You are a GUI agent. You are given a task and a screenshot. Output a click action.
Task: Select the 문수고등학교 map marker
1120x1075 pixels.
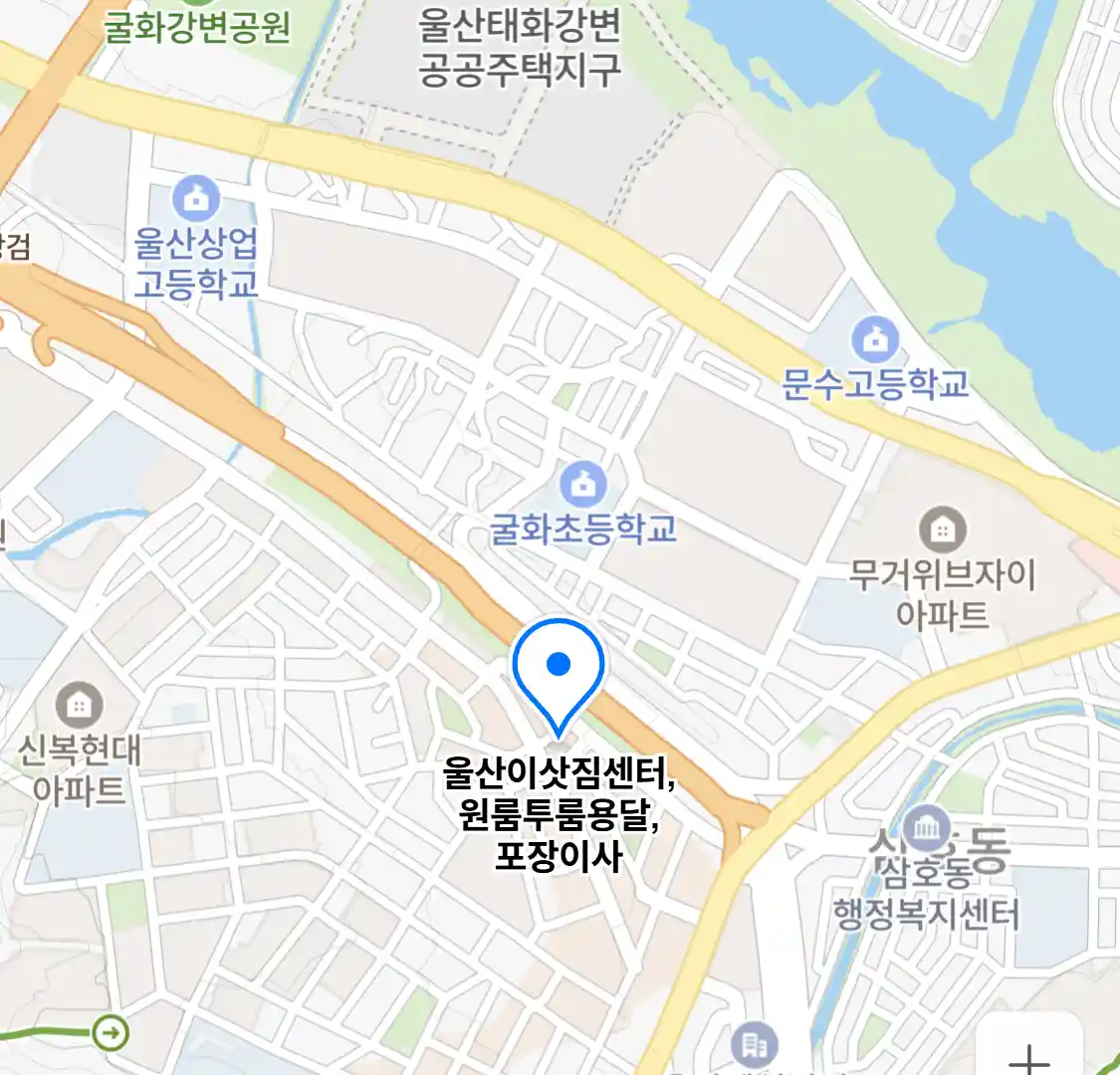click(x=875, y=341)
